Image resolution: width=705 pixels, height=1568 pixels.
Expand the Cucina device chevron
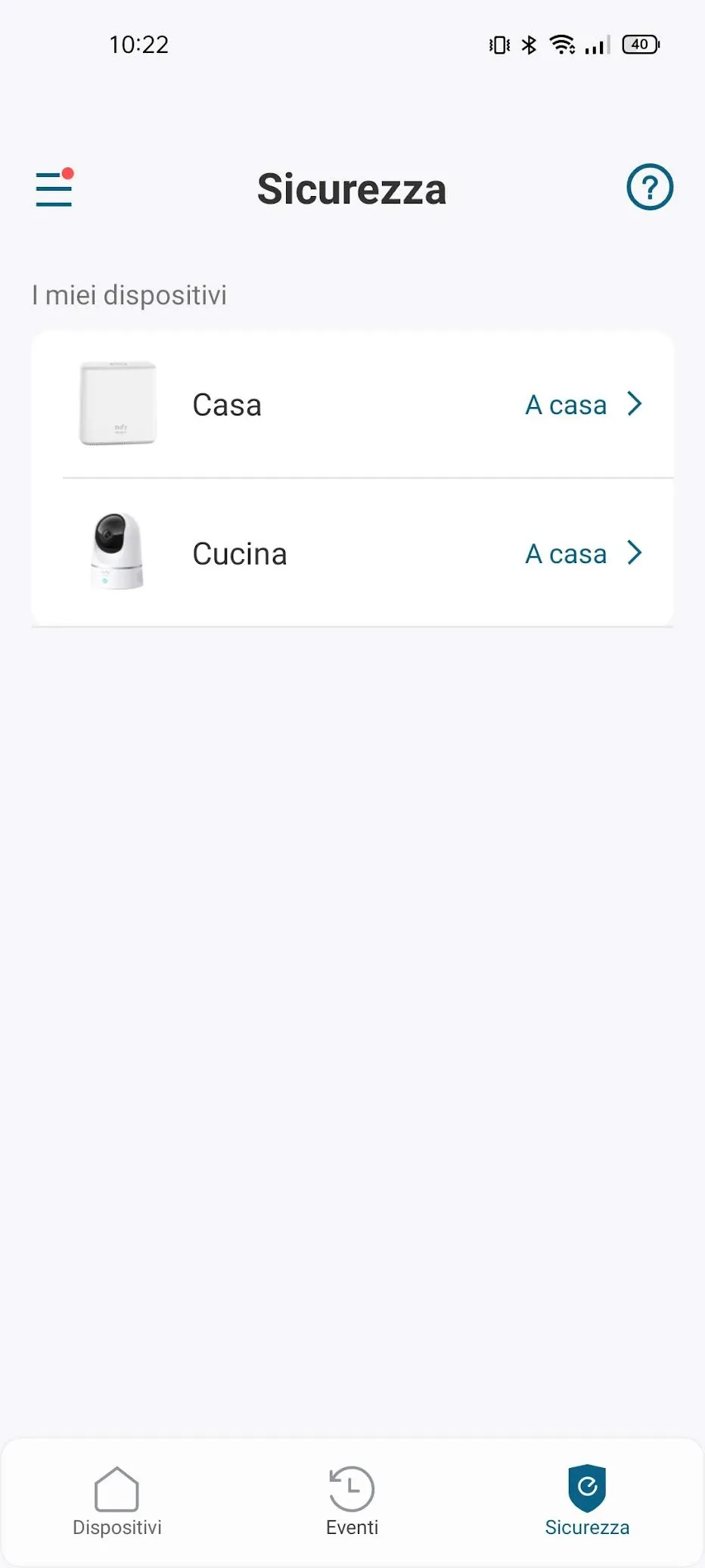point(635,553)
